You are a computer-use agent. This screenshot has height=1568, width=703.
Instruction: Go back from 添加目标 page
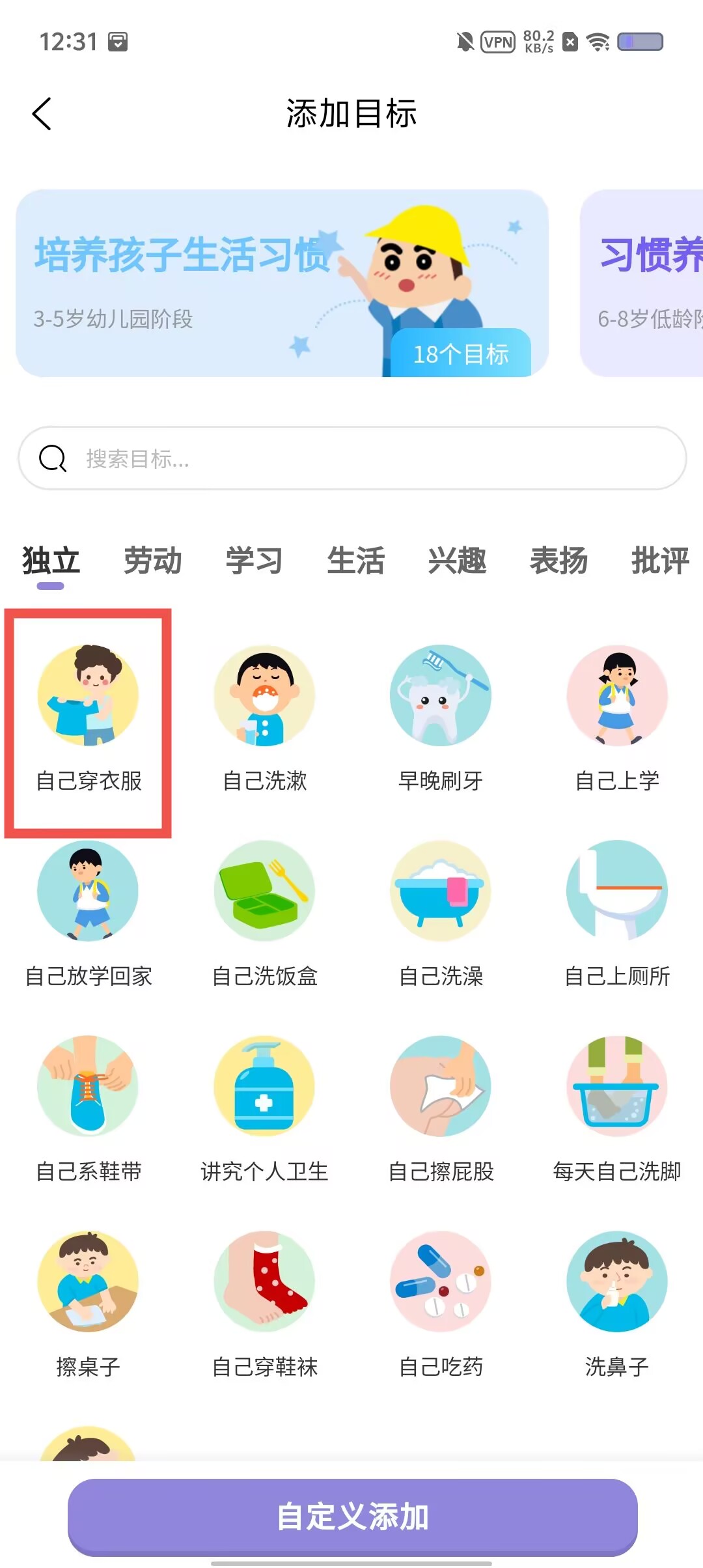[42, 114]
